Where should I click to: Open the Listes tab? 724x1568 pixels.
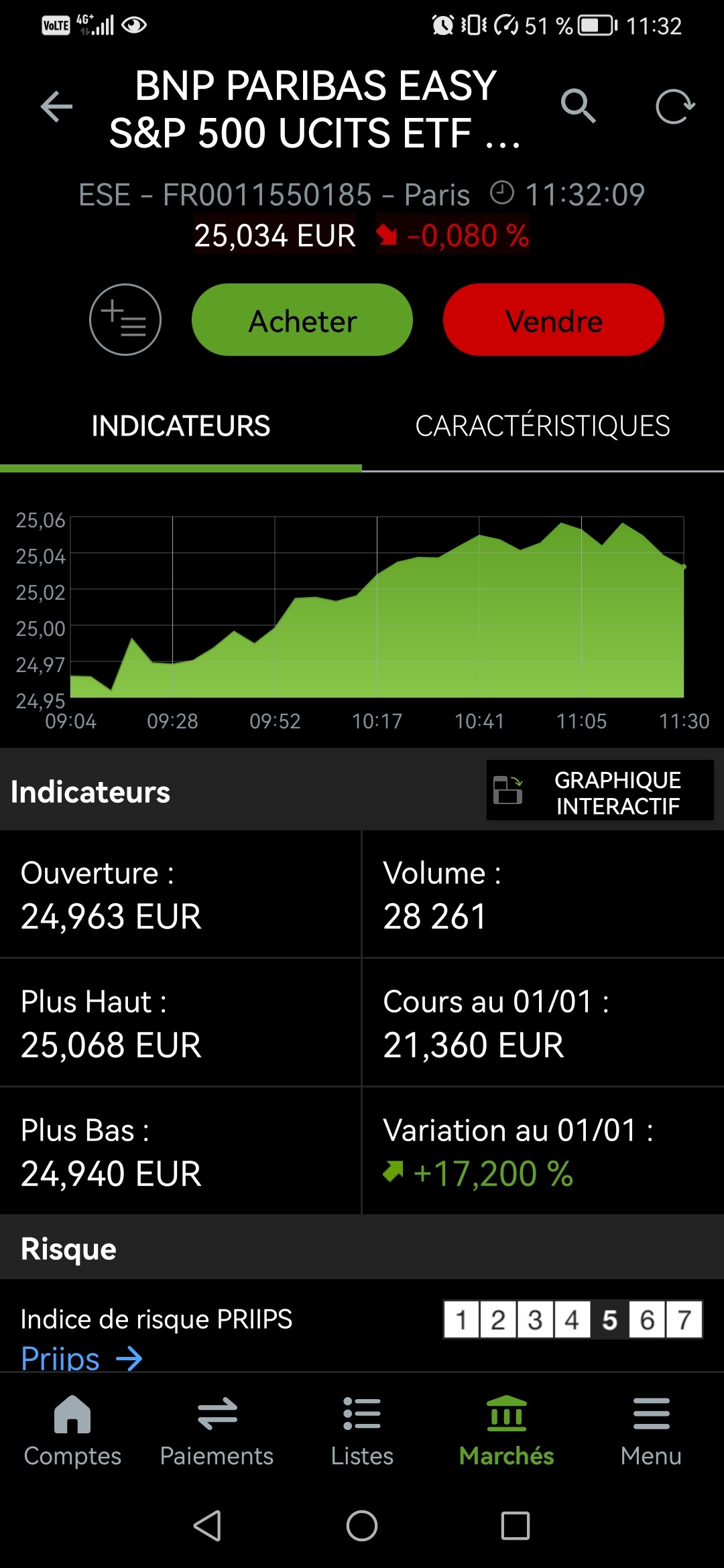pos(362,1431)
